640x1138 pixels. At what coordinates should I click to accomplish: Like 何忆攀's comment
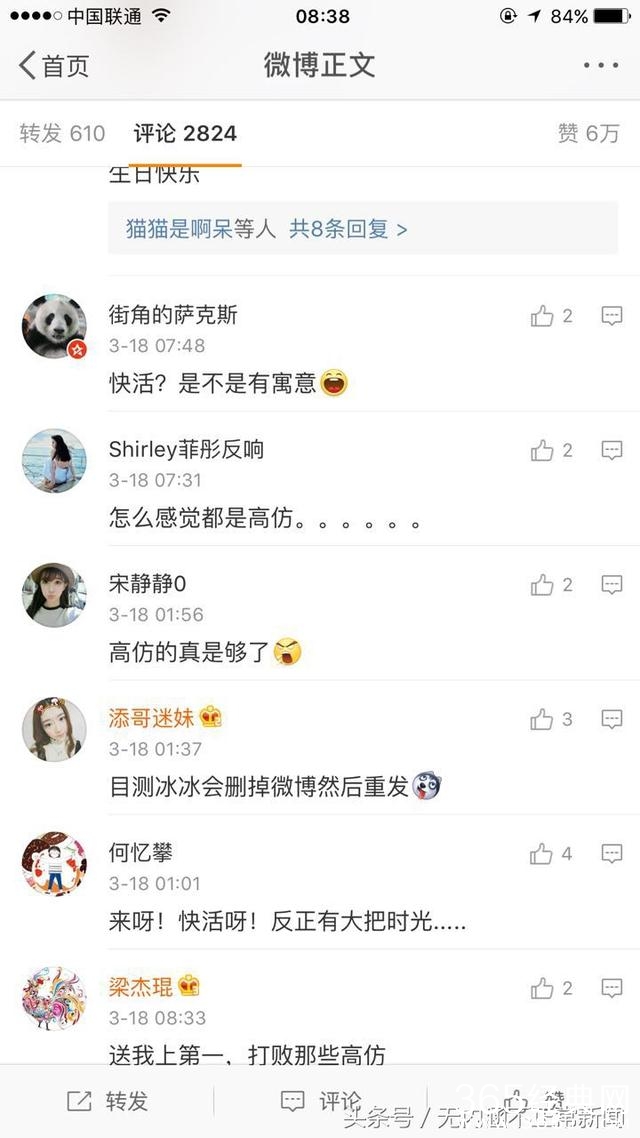coord(543,853)
